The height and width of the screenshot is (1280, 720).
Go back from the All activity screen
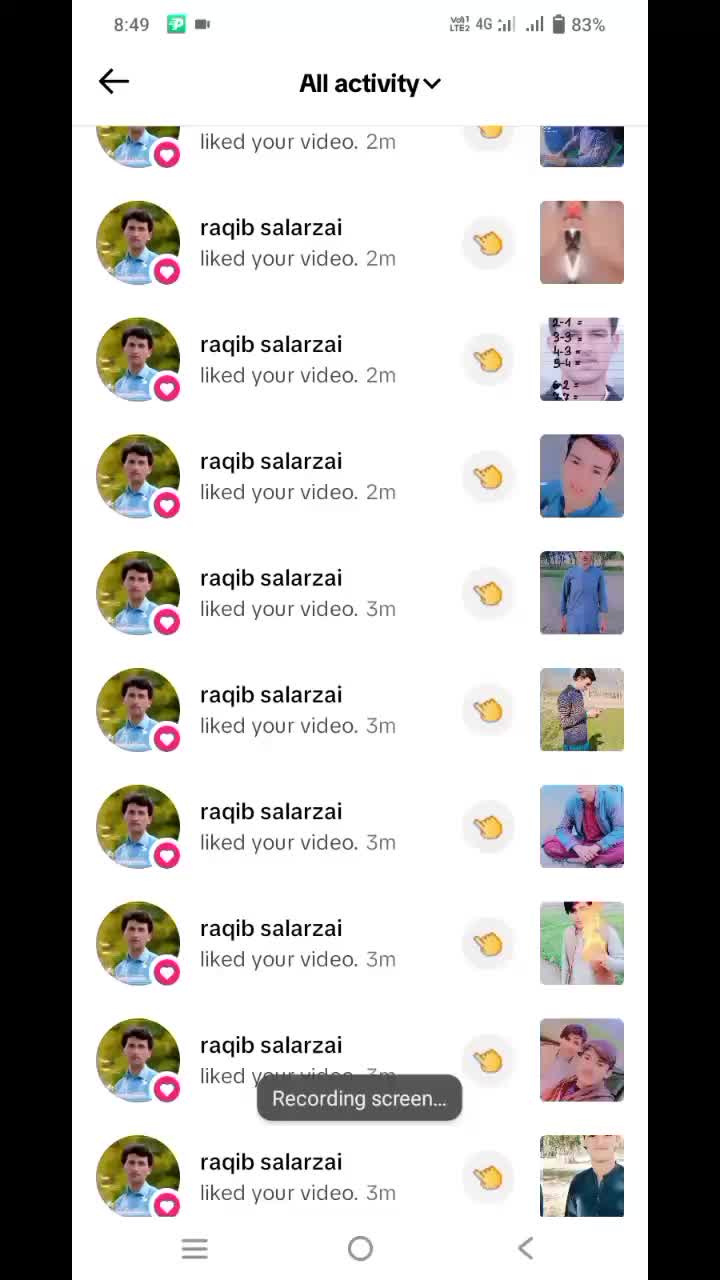click(x=114, y=82)
